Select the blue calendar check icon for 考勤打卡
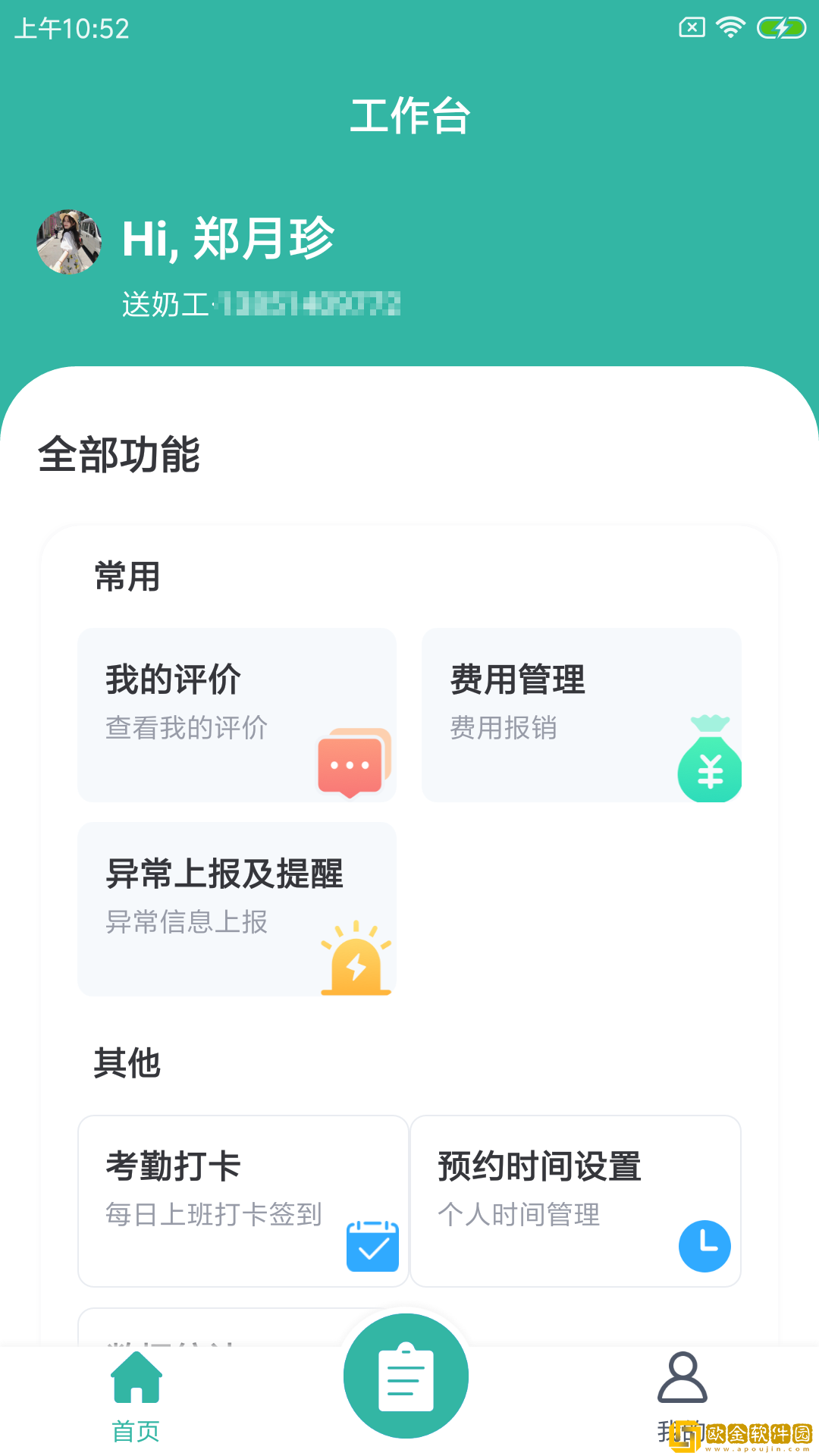This screenshot has width=819, height=1456. [372, 1244]
